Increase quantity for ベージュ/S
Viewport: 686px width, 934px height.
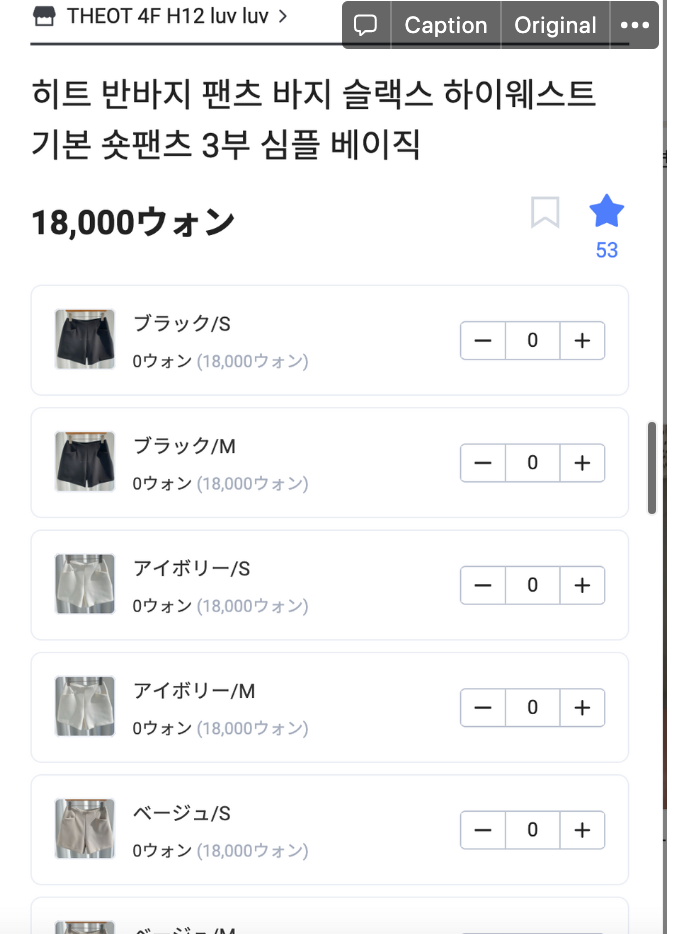(582, 830)
